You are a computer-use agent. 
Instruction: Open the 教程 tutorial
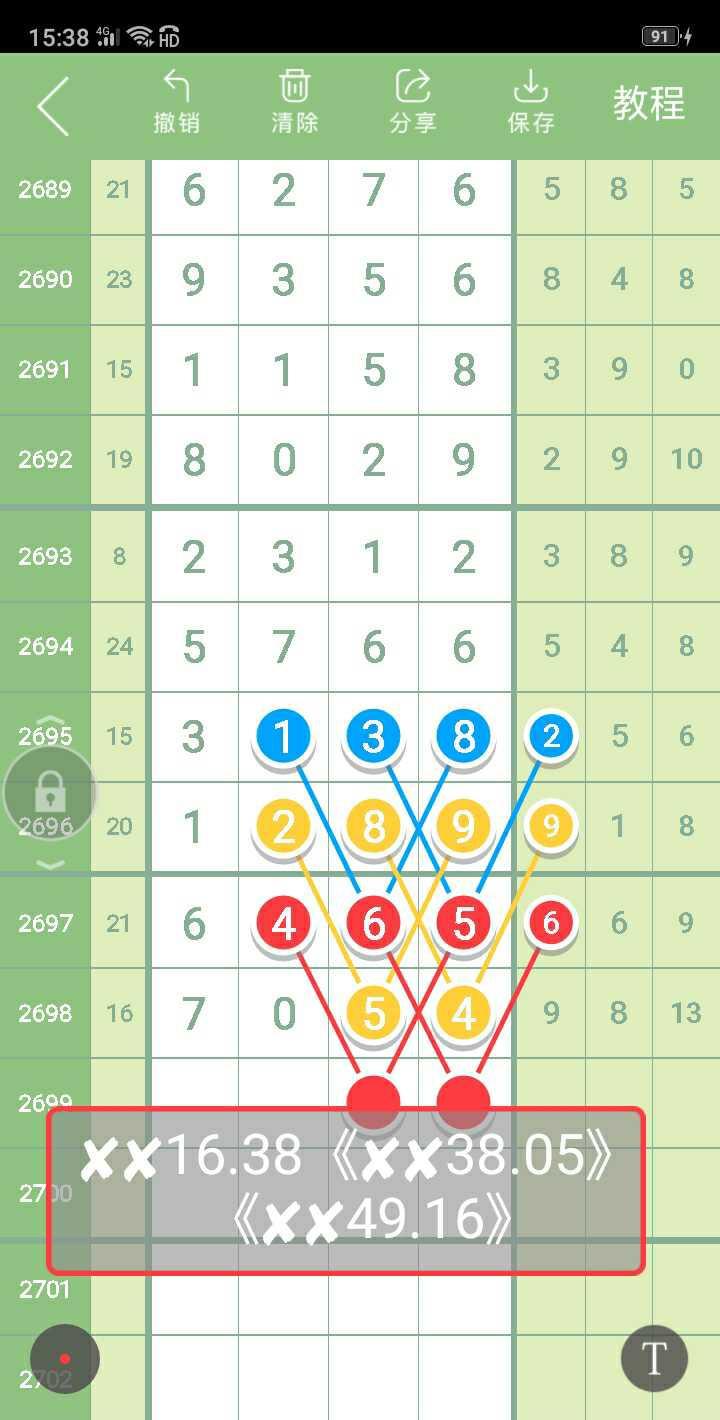click(648, 103)
